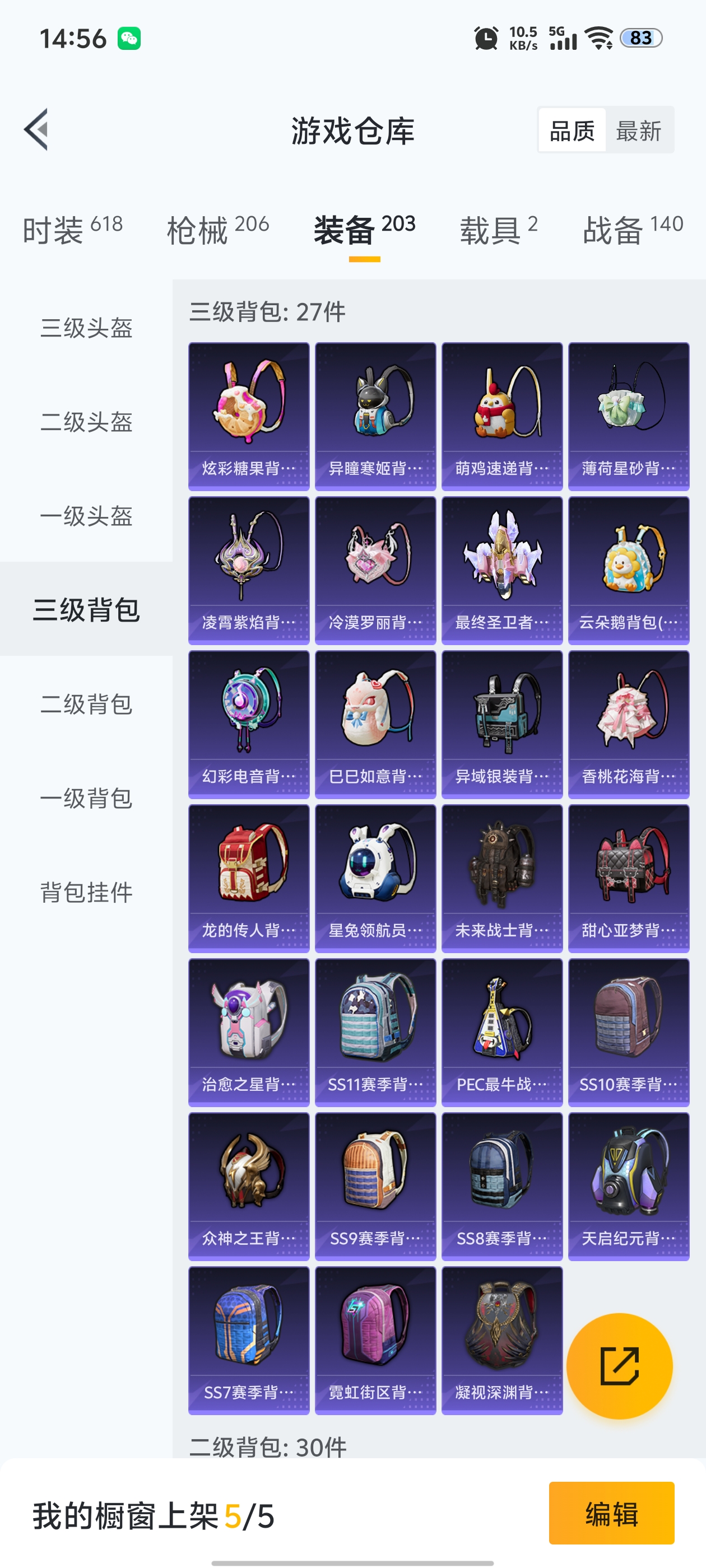Open the 载具 tab

coord(498,230)
